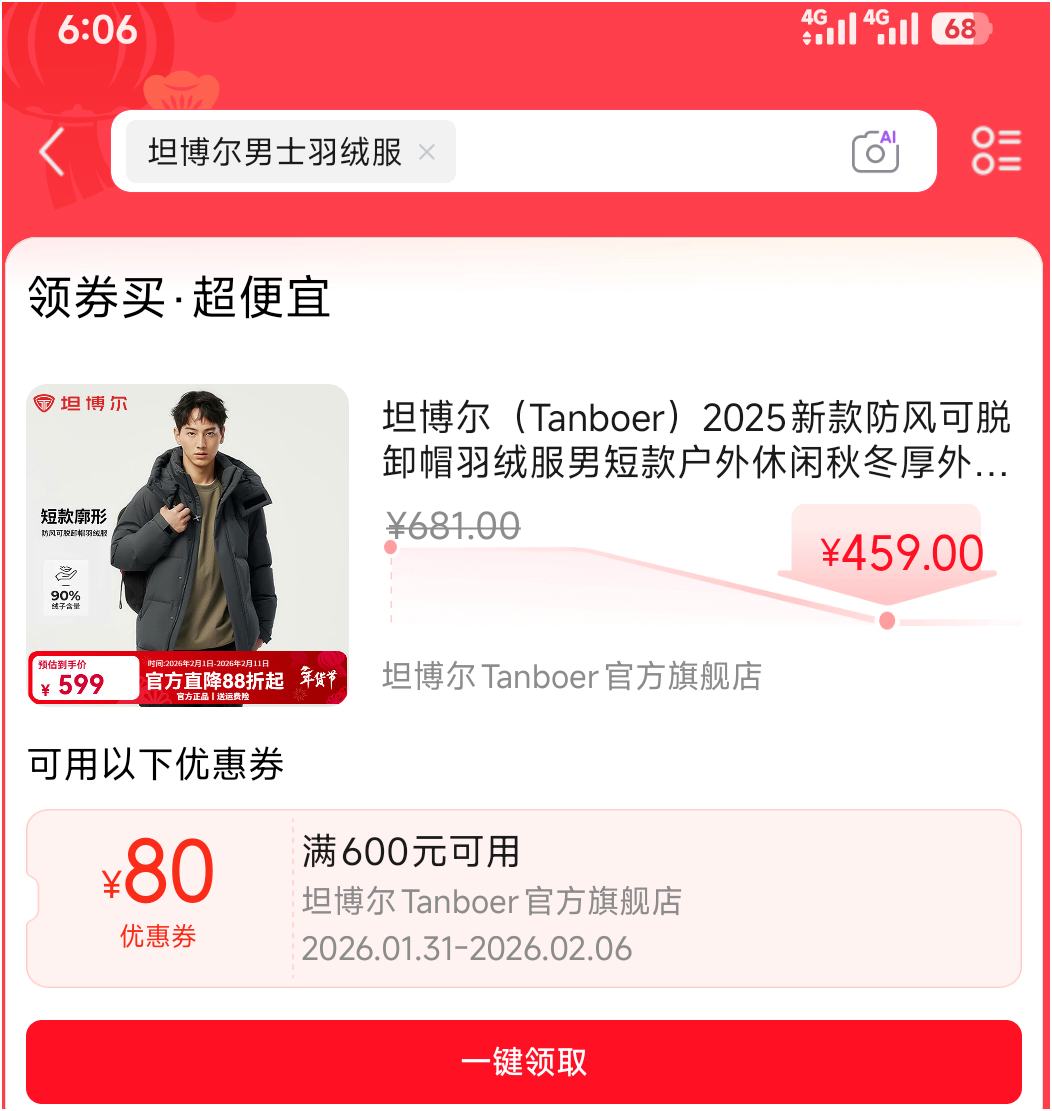
Task: Tap the ¥459.00 price drop marker
Action: [x=905, y=550]
